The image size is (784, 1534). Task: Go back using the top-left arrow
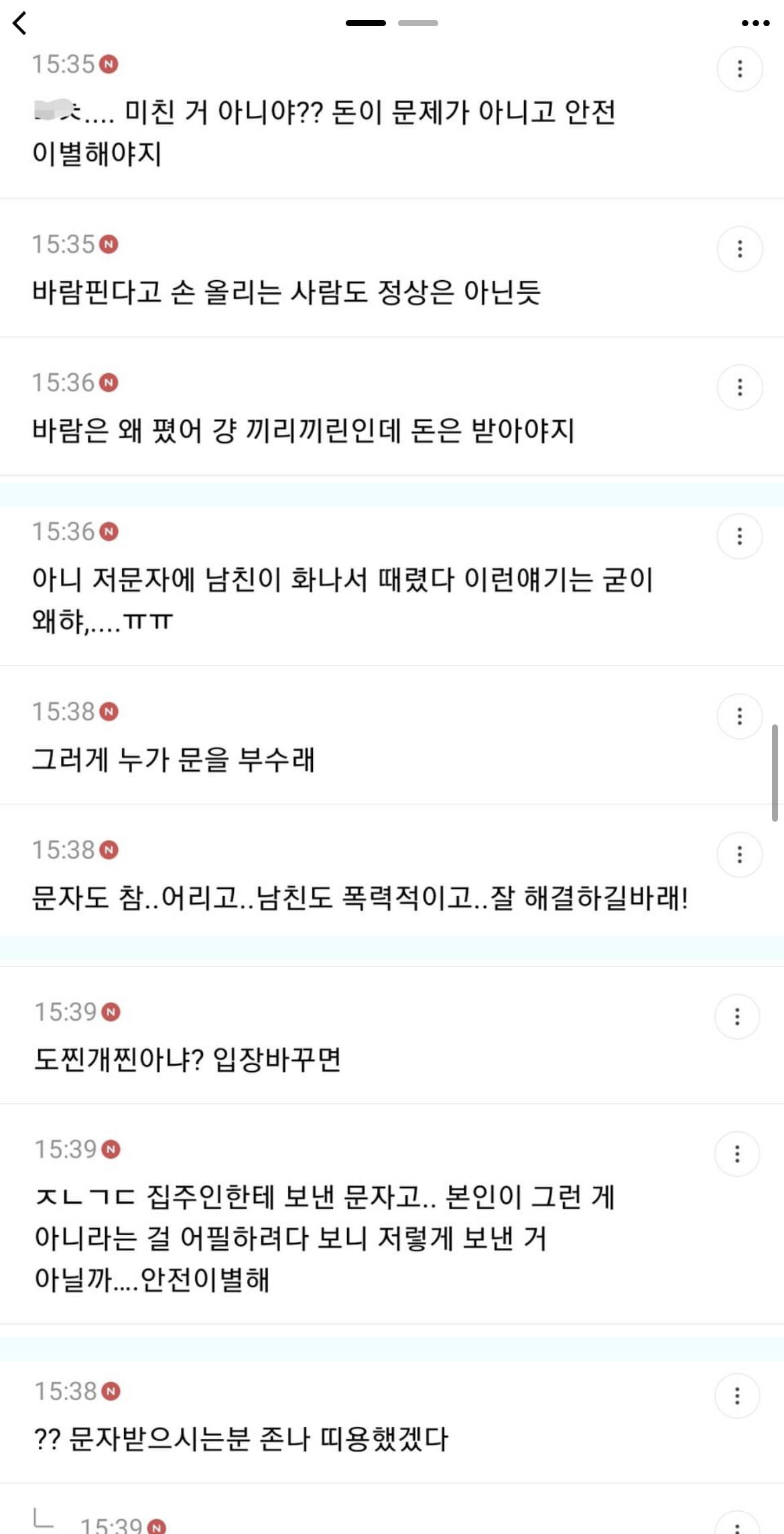click(20, 23)
